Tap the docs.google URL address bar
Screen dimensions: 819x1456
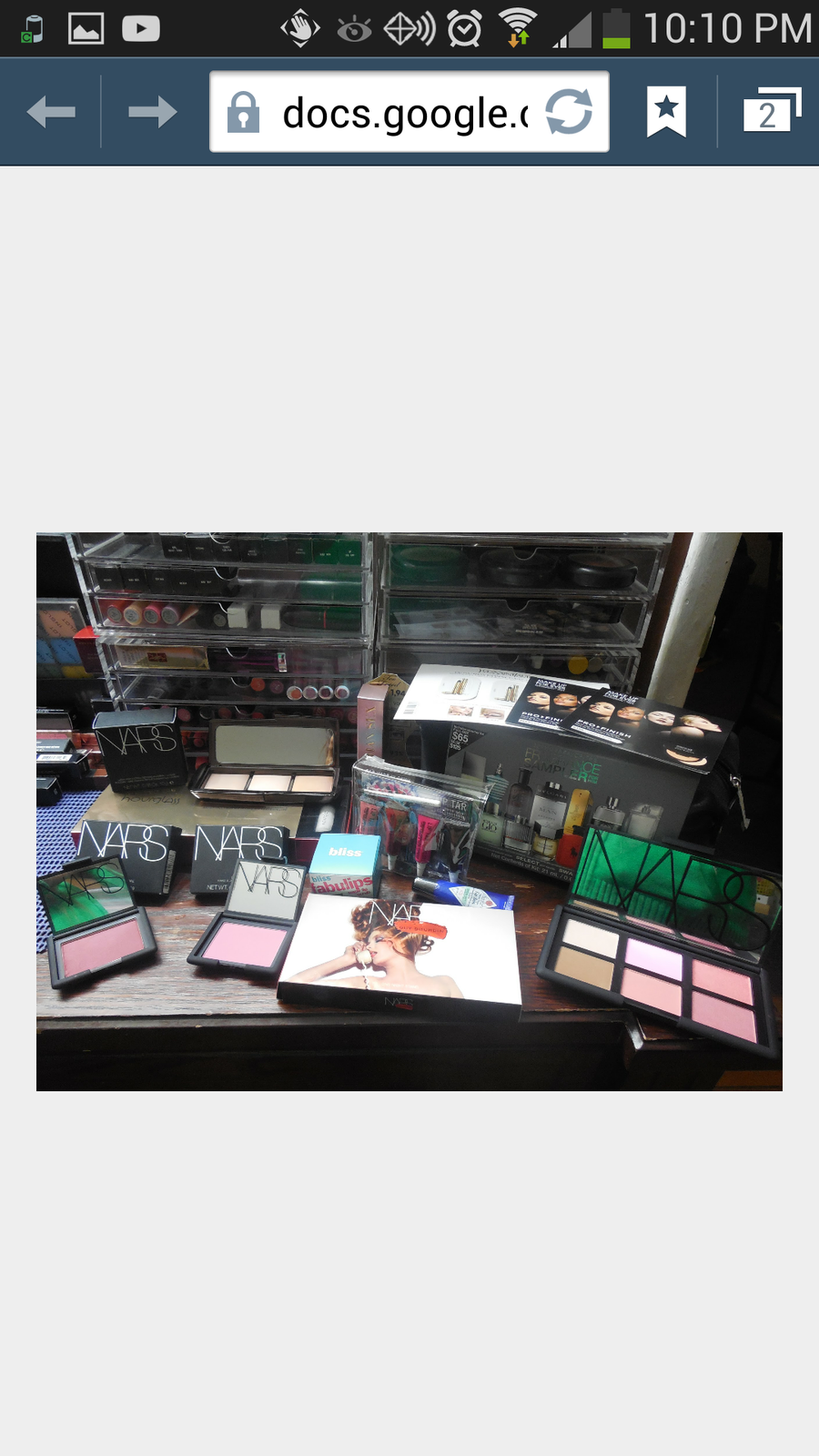(391, 113)
